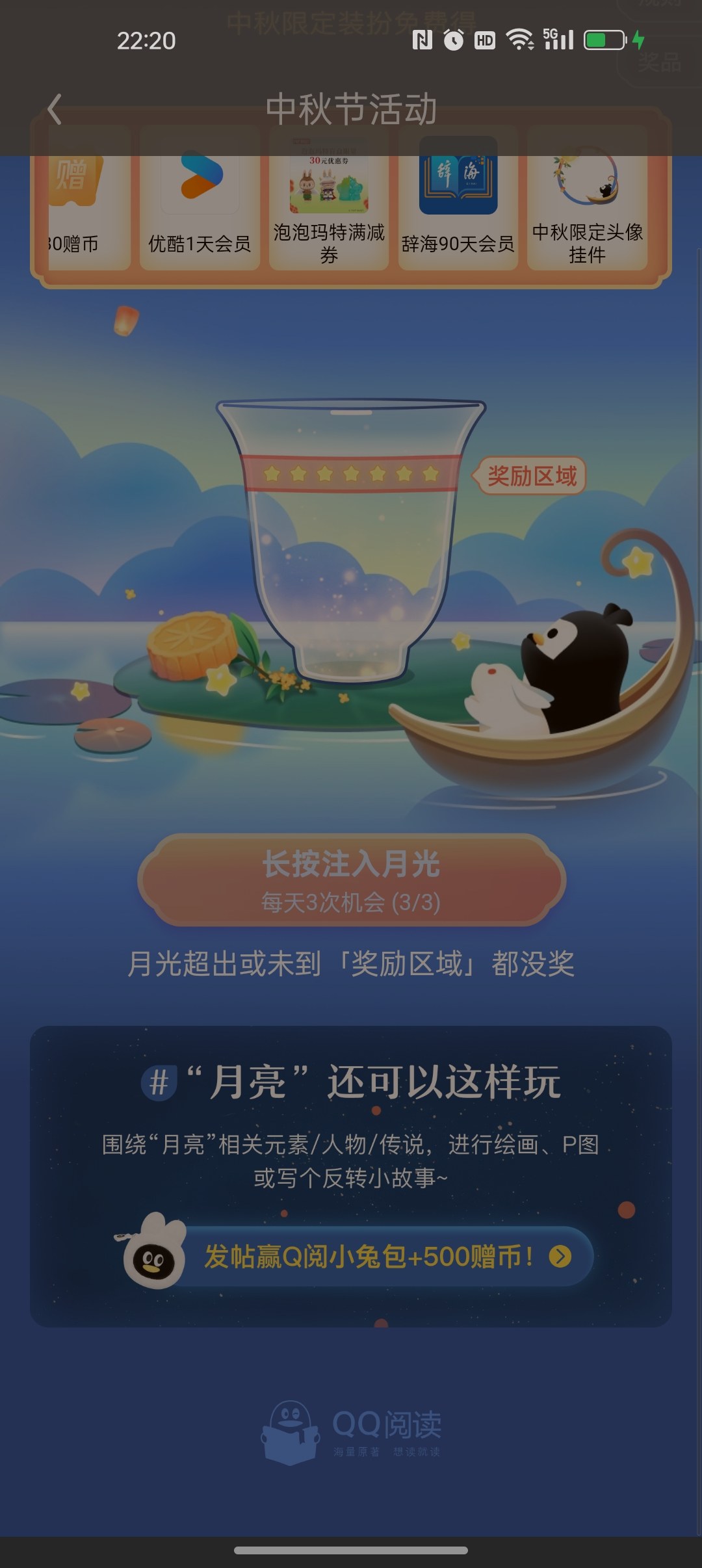This screenshot has width=702, height=1568.
Task: Open the 中秋限定头像挂件 prize card
Action: 588,198
